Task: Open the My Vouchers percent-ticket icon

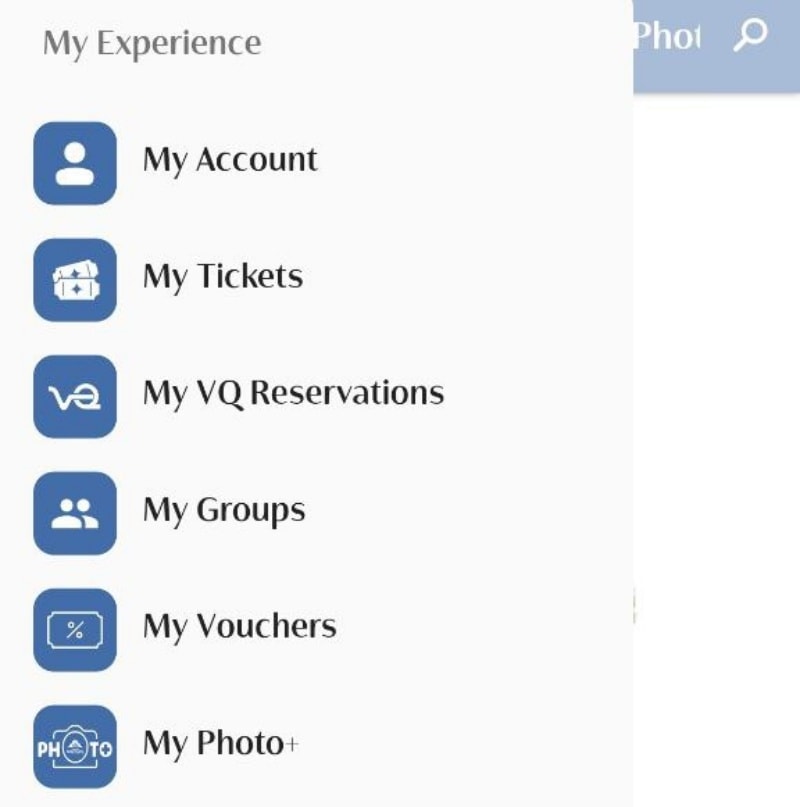Action: coord(75,627)
